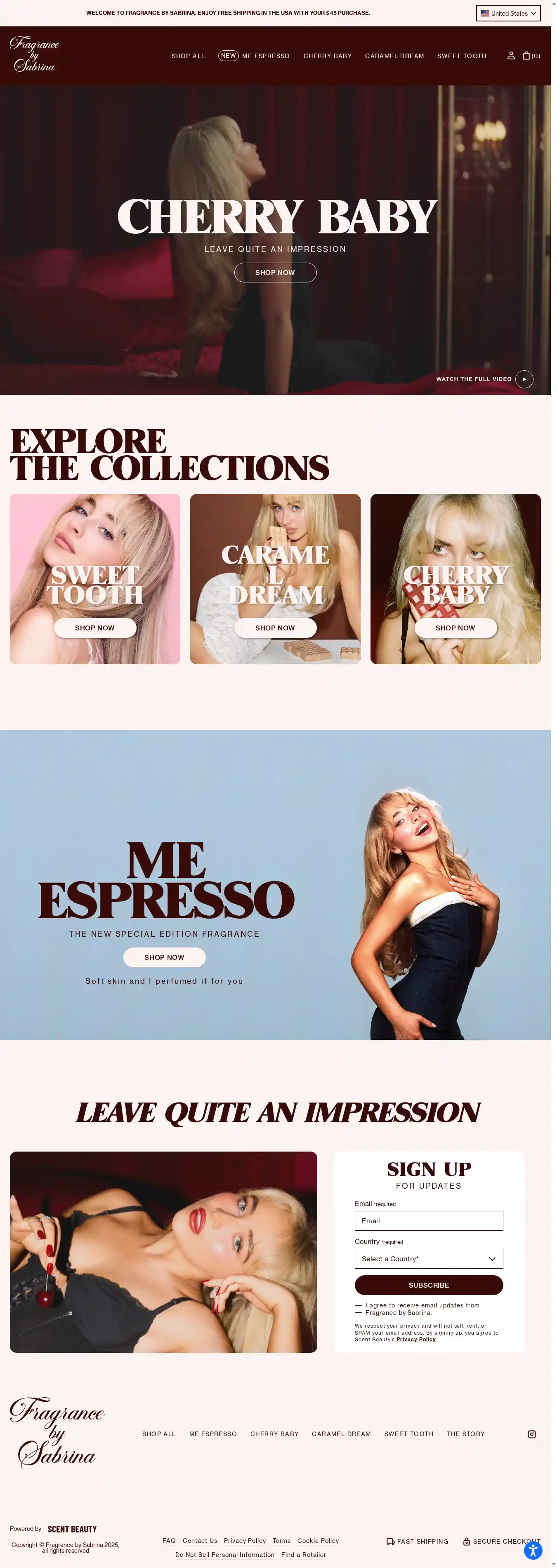Image resolution: width=557 pixels, height=1568 pixels.
Task: Hit the Subscribe button
Action: tap(428, 1285)
